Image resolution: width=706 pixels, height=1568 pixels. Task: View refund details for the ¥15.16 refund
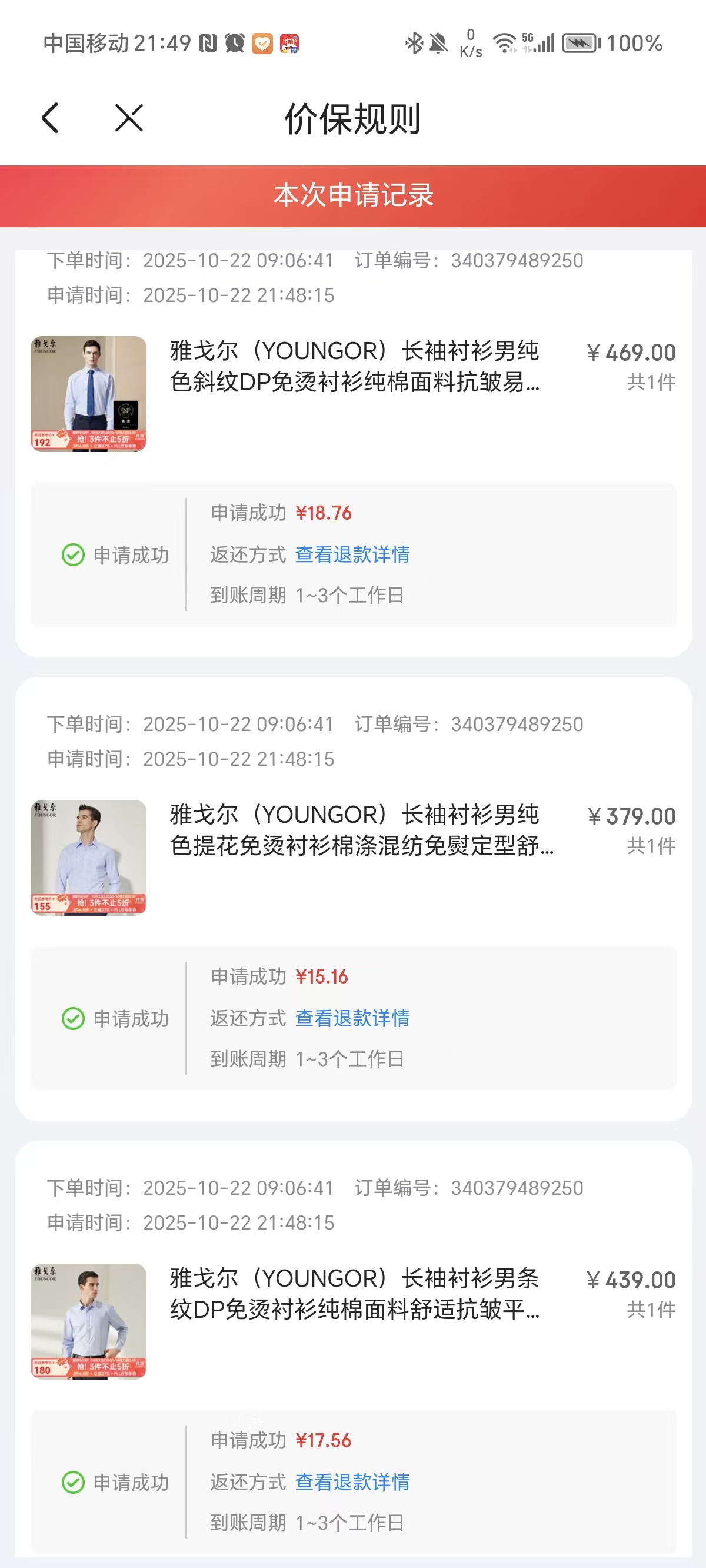click(352, 1018)
